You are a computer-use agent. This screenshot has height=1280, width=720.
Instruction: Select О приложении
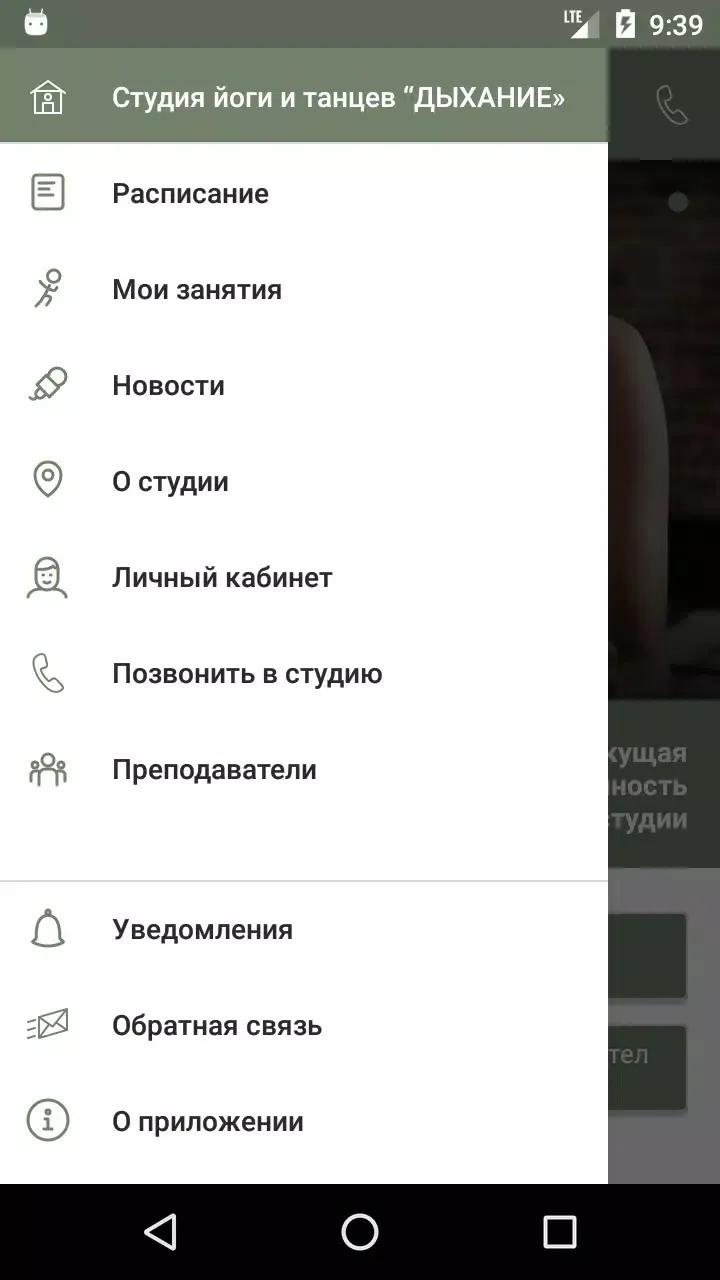click(x=304, y=1121)
